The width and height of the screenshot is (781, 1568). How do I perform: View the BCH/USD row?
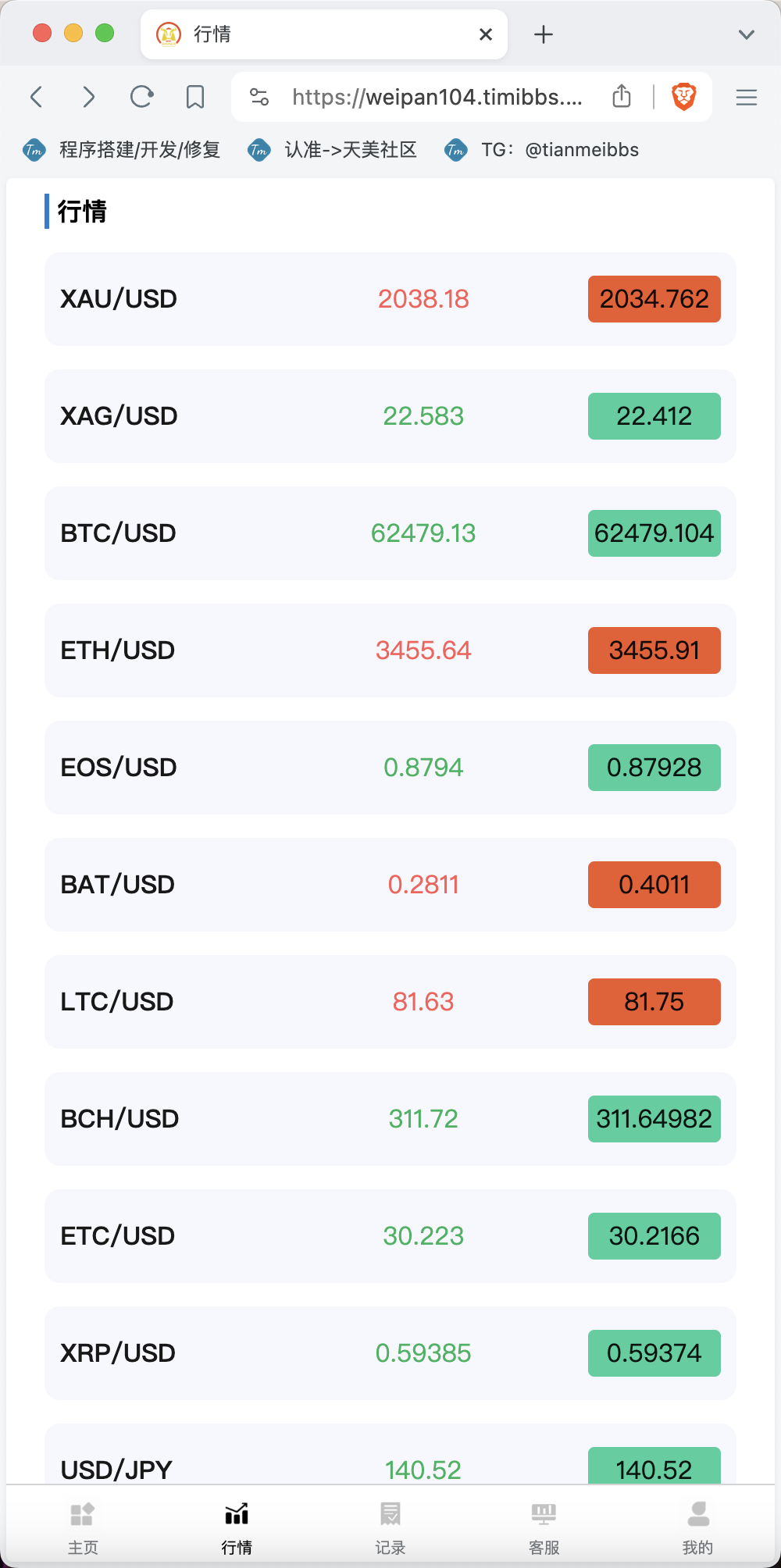(390, 1119)
